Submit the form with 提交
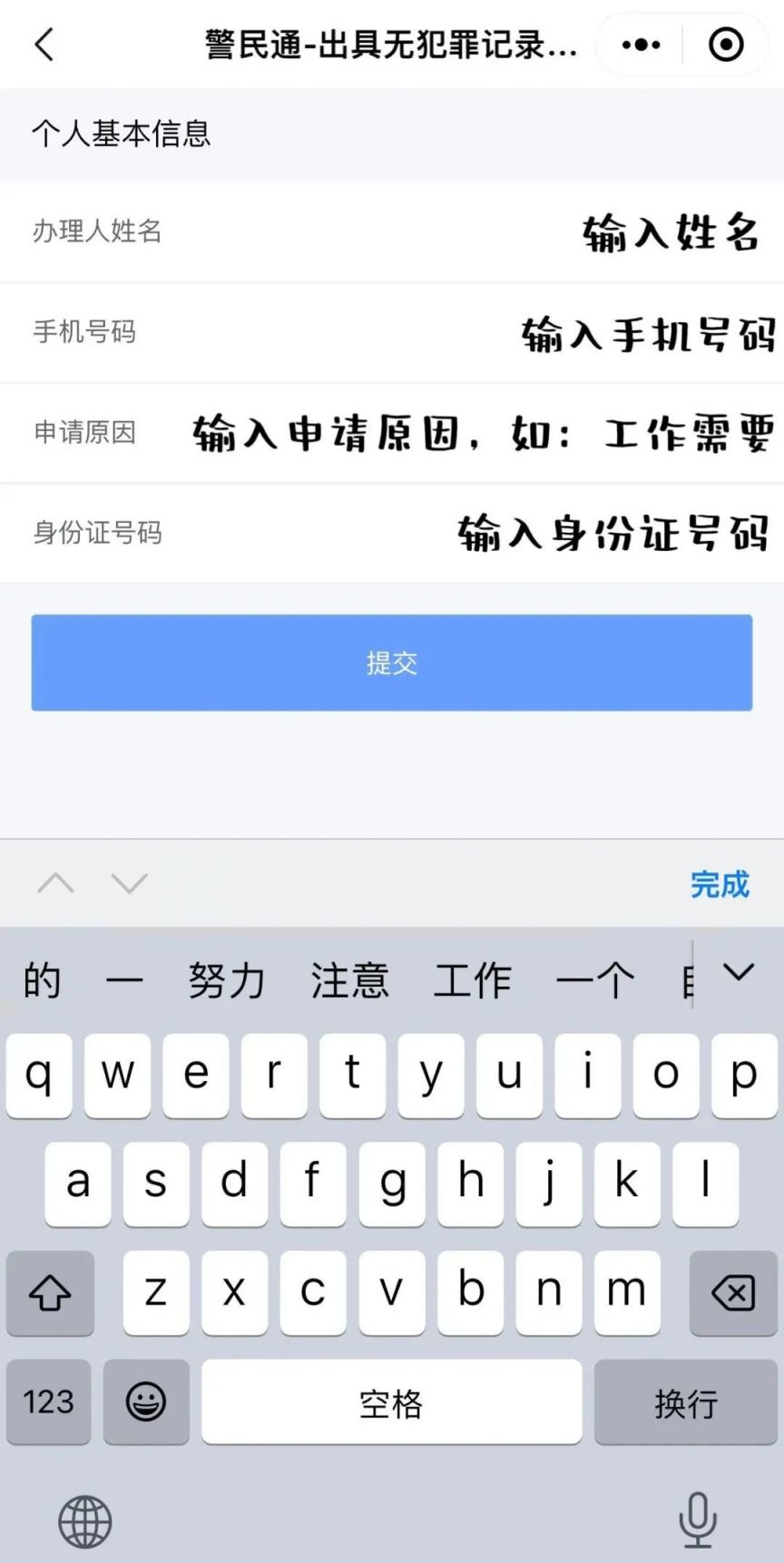This screenshot has height=1563, width=784. click(x=392, y=663)
